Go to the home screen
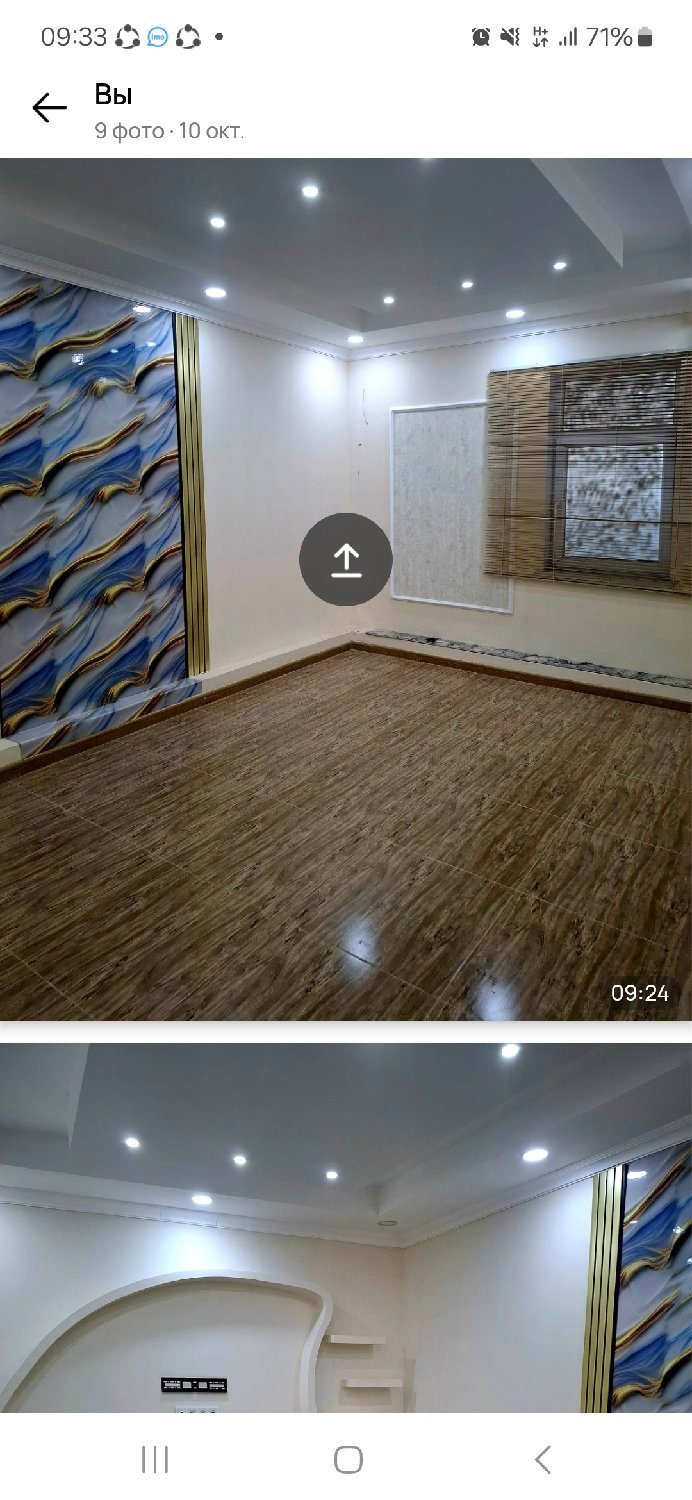The image size is (692, 1500). [x=347, y=1459]
